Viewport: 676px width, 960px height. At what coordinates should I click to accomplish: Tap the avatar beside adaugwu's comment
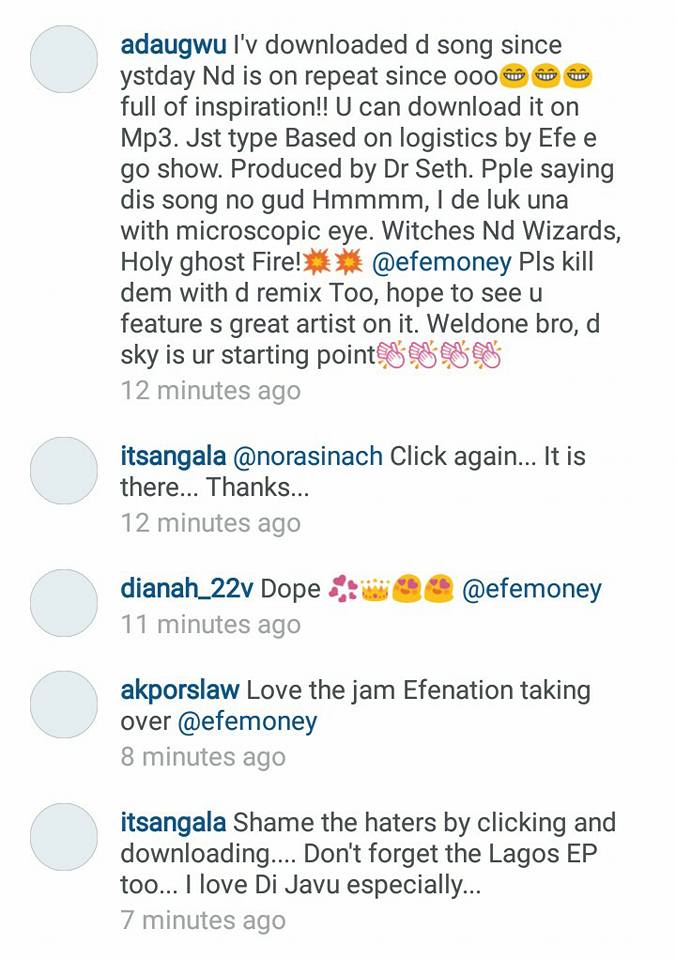point(64,60)
